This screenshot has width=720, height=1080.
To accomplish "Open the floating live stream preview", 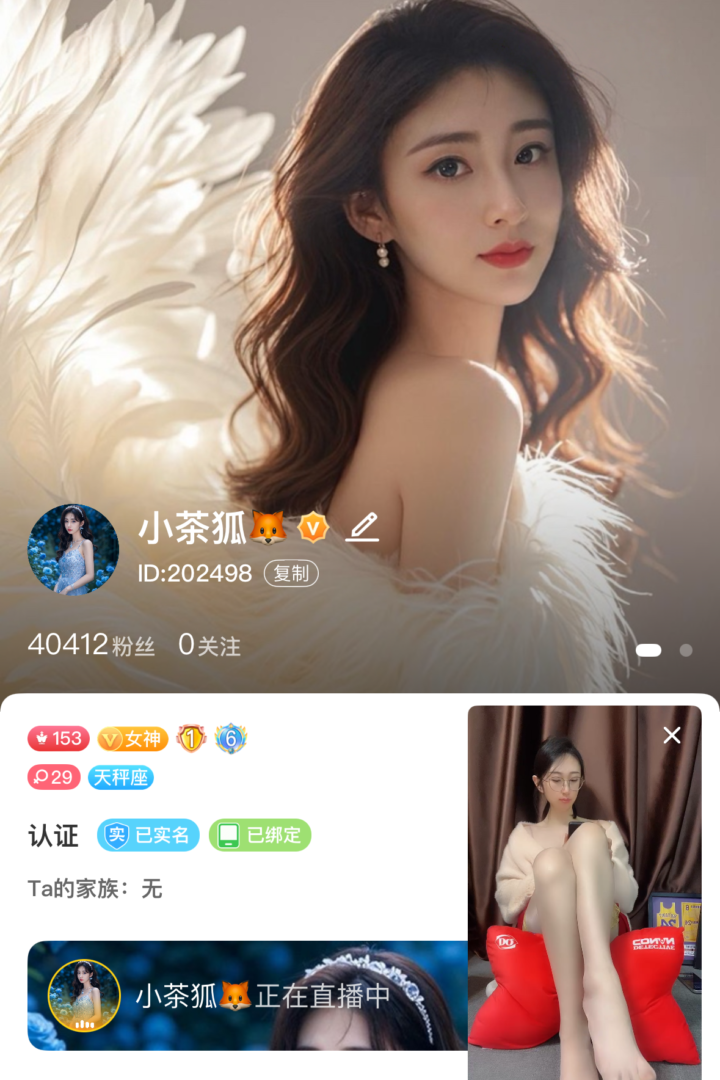I will pos(585,900).
